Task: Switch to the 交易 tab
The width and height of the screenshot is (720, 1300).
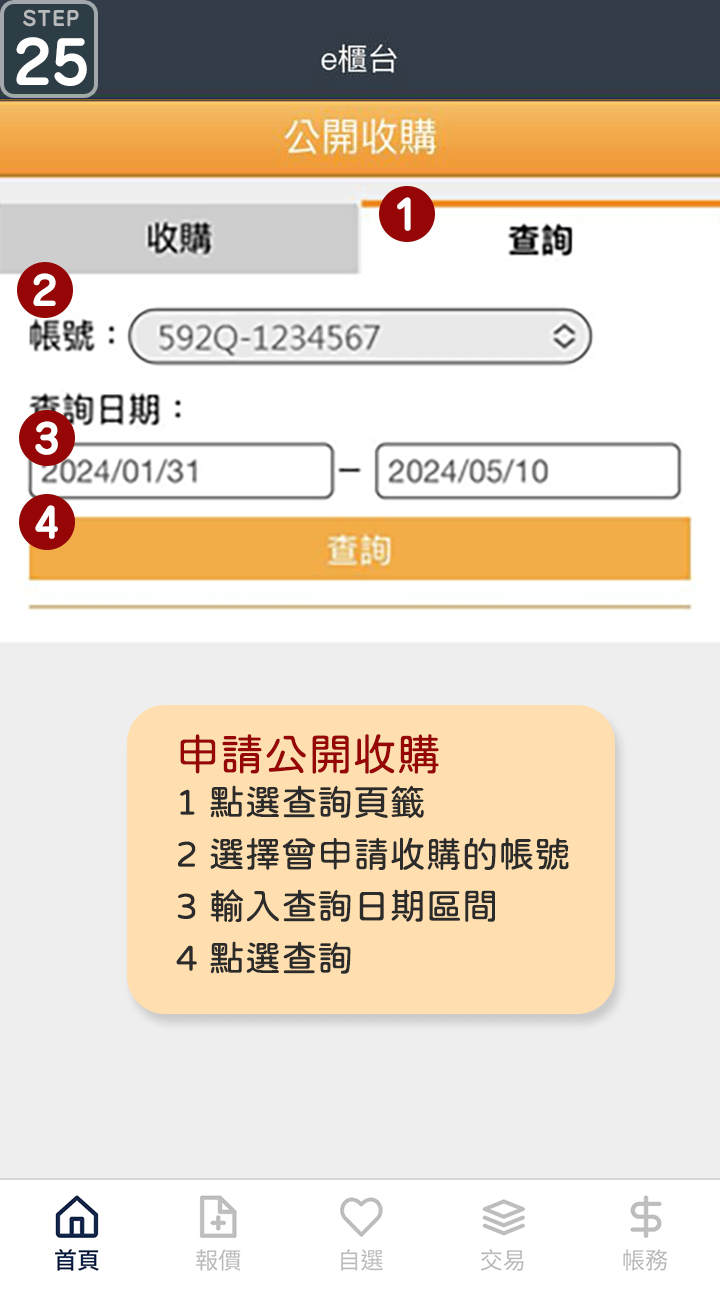Action: (503, 1234)
